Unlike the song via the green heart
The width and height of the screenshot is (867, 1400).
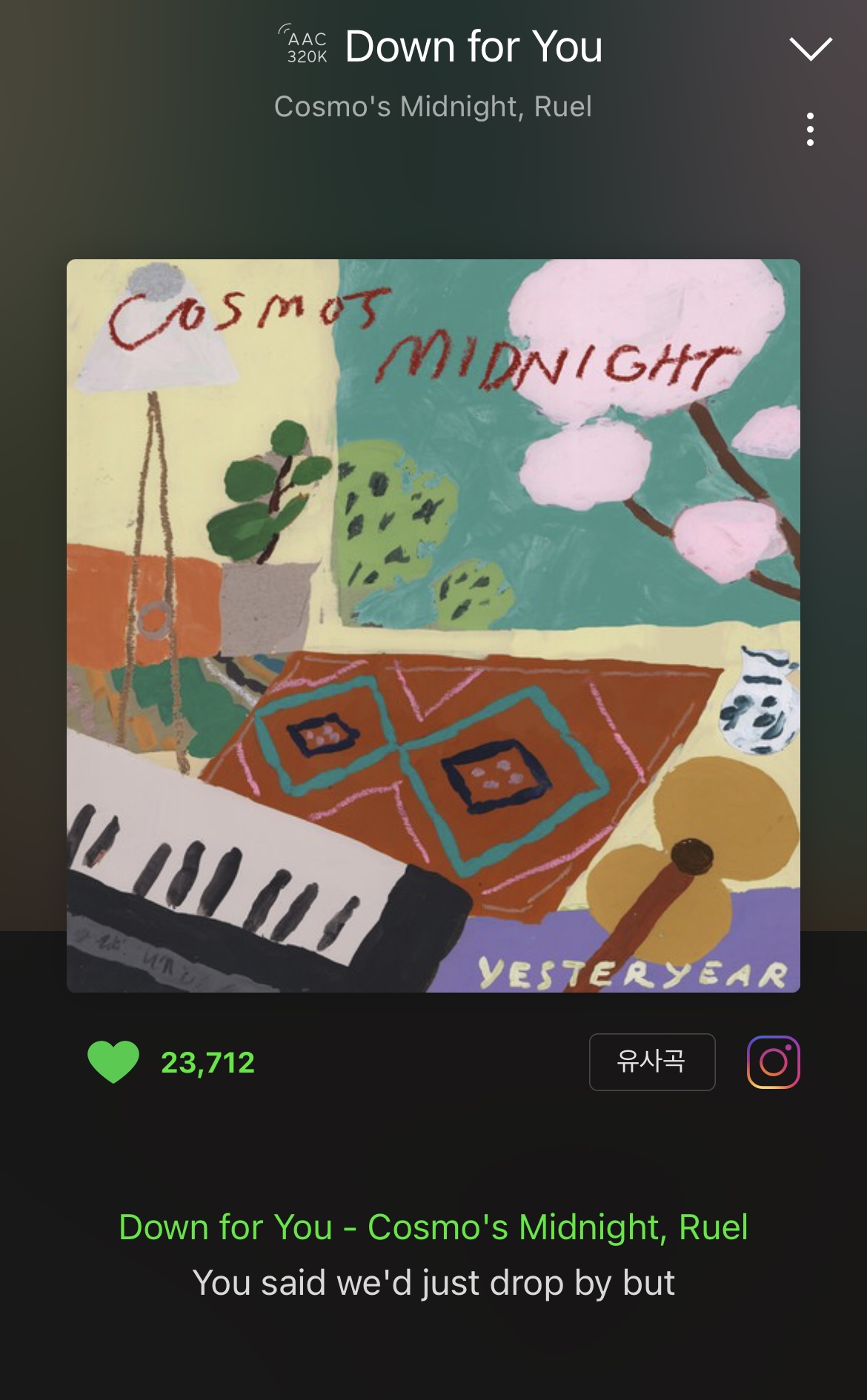pyautogui.click(x=113, y=1061)
